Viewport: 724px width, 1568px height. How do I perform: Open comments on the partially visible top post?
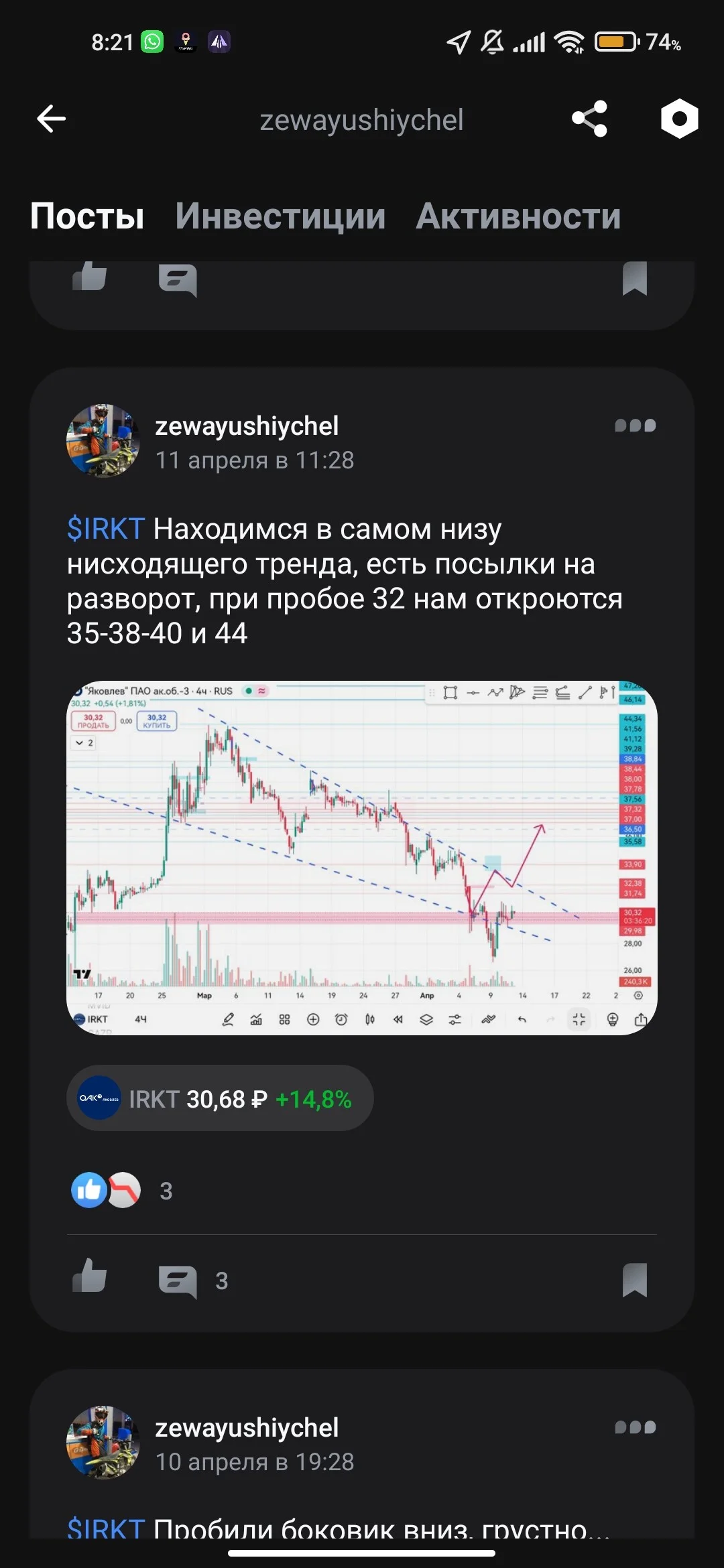click(178, 280)
